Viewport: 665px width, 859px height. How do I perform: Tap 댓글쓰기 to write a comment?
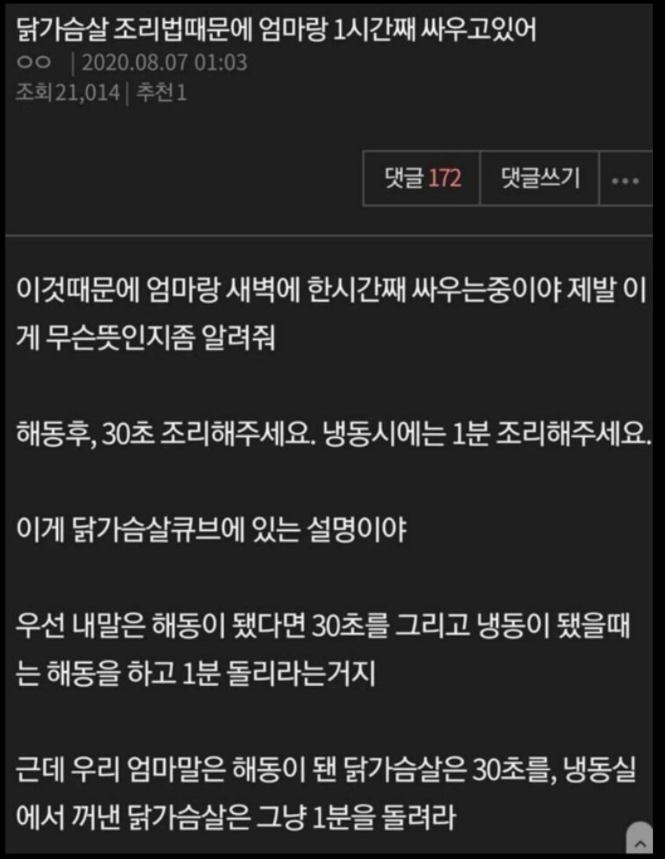click(x=540, y=179)
